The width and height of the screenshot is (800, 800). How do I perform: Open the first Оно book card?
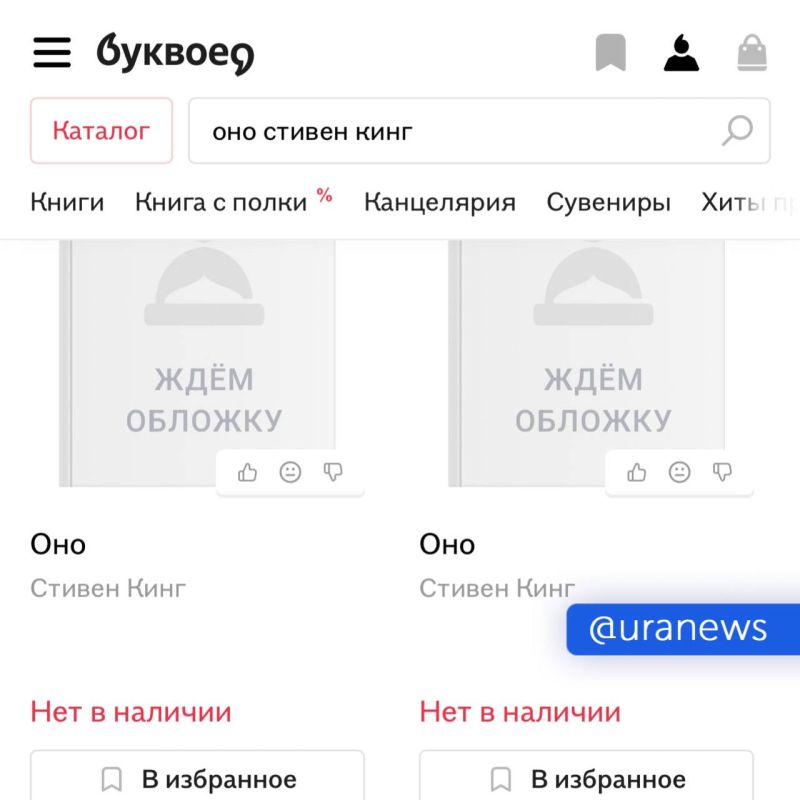coord(58,544)
